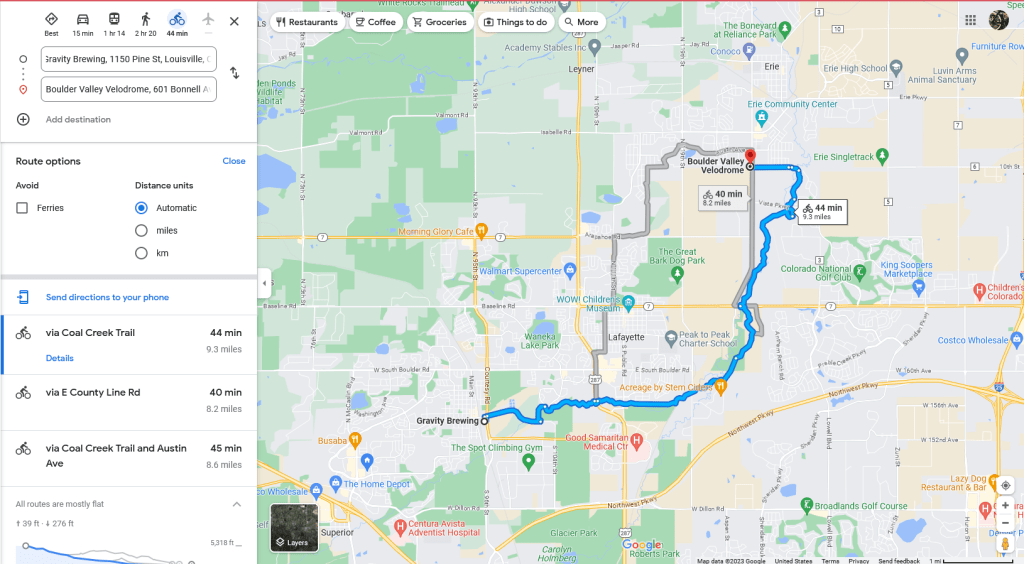Image resolution: width=1024 pixels, height=564 pixels.
Task: Select miles as distance units
Action: point(141,231)
